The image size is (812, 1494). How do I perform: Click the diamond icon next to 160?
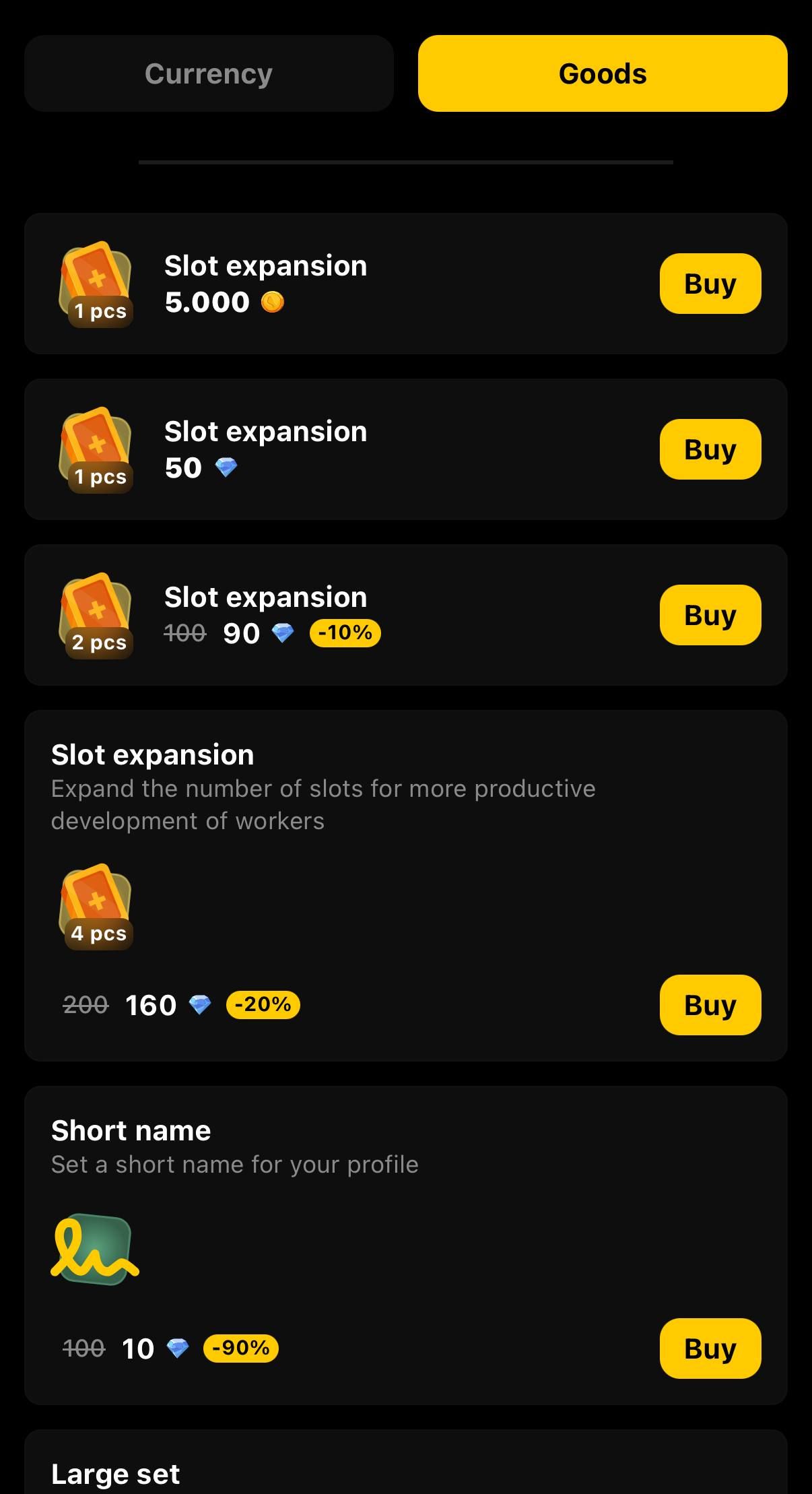pyautogui.click(x=200, y=1004)
